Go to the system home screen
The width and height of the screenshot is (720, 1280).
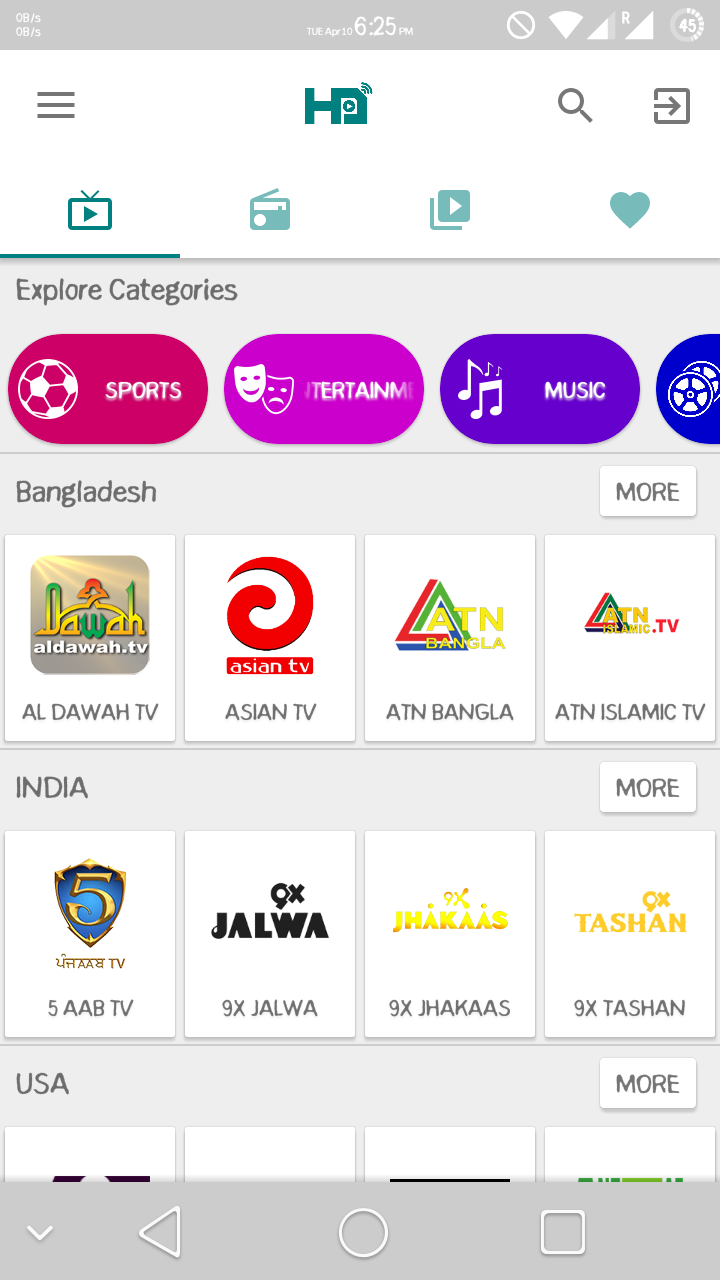tap(363, 1232)
